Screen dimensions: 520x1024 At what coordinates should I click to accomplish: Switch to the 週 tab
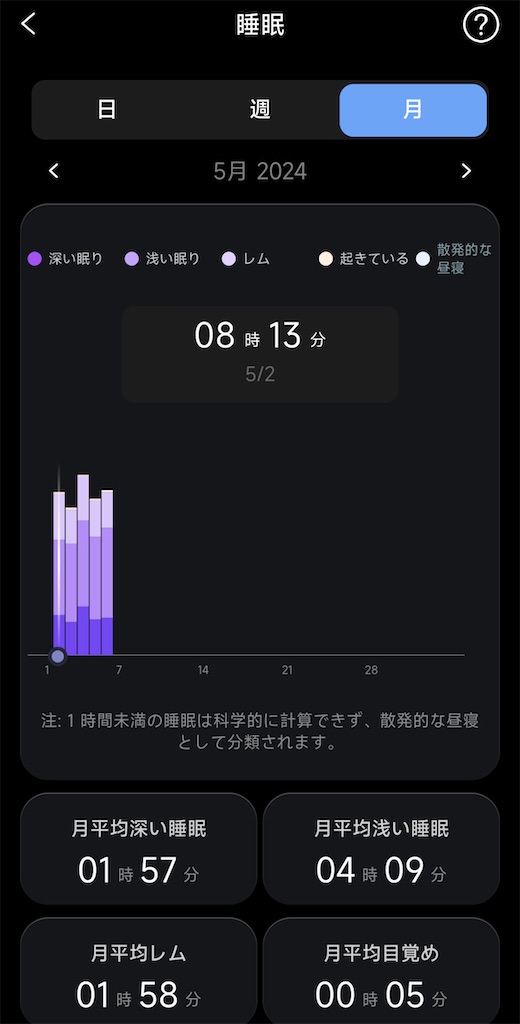(259, 110)
